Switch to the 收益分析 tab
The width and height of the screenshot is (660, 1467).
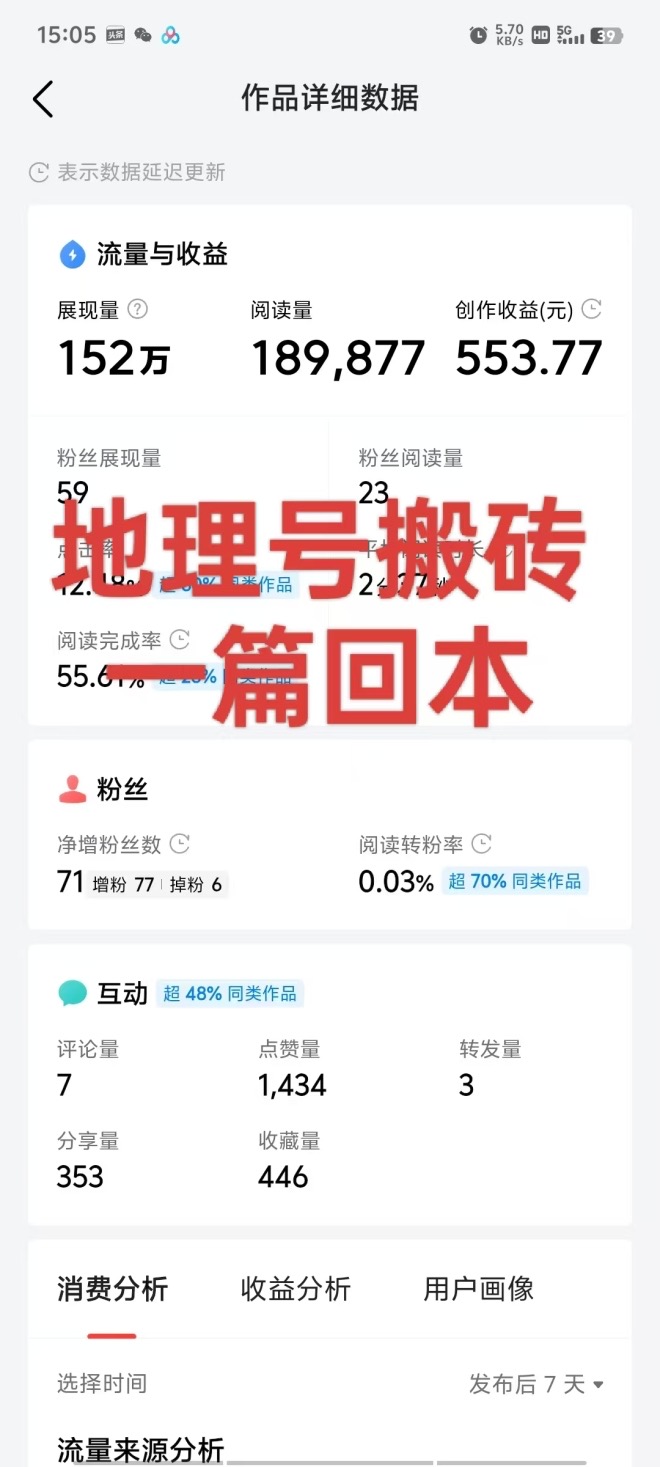coord(295,1289)
